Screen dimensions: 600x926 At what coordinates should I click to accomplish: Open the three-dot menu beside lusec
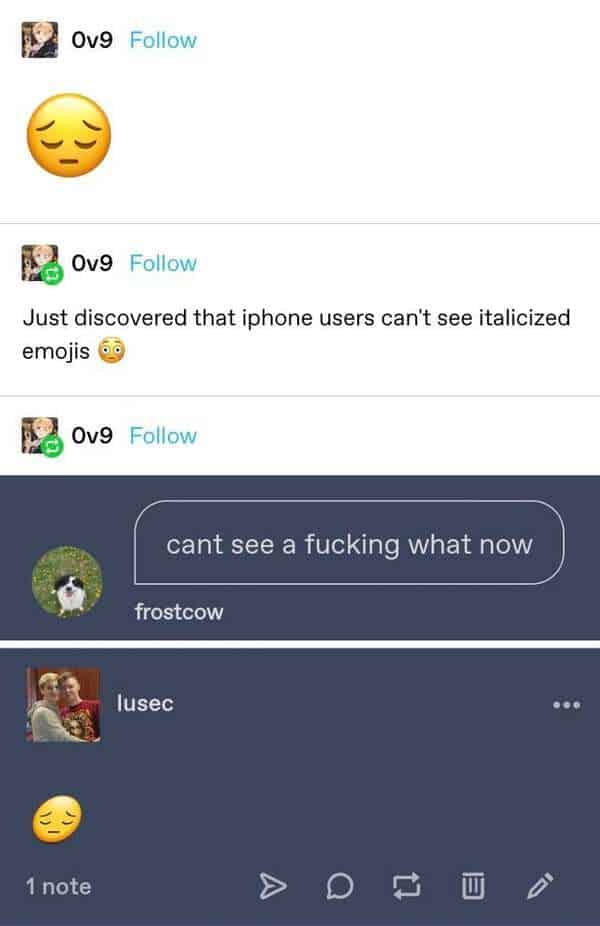pos(566,705)
